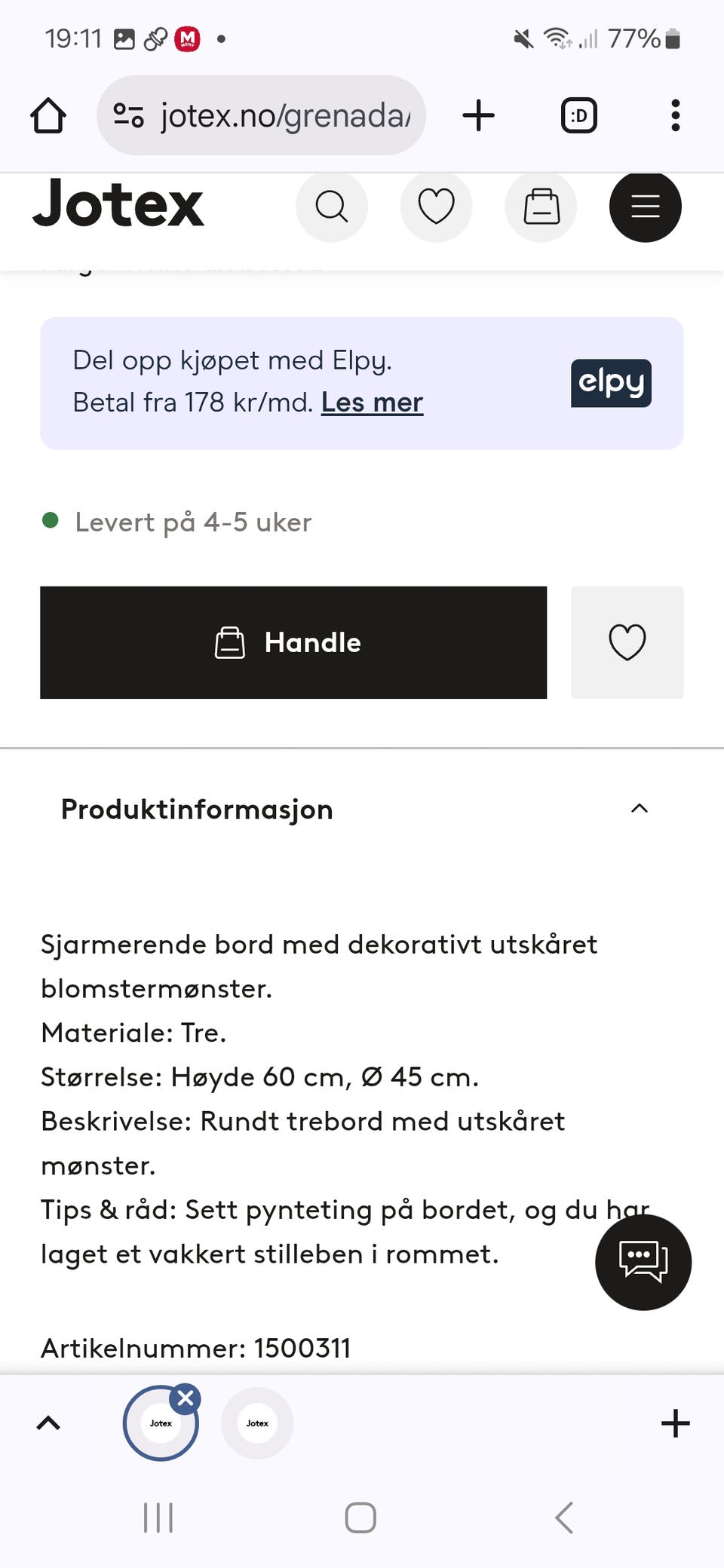This screenshot has height=1568, width=724.
Task: Open the Les mer link
Action: point(371,403)
